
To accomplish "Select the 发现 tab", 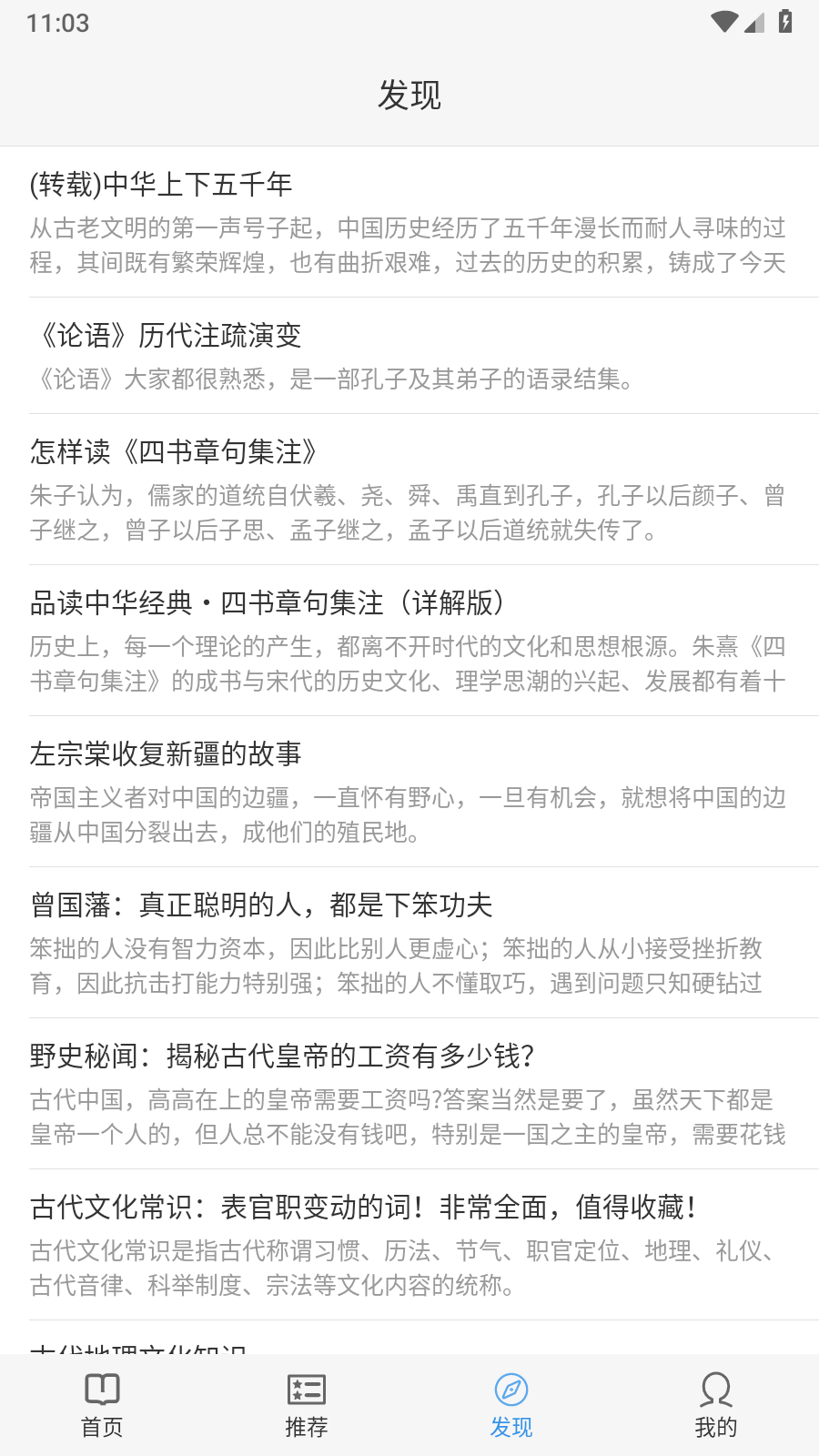I will [511, 1405].
